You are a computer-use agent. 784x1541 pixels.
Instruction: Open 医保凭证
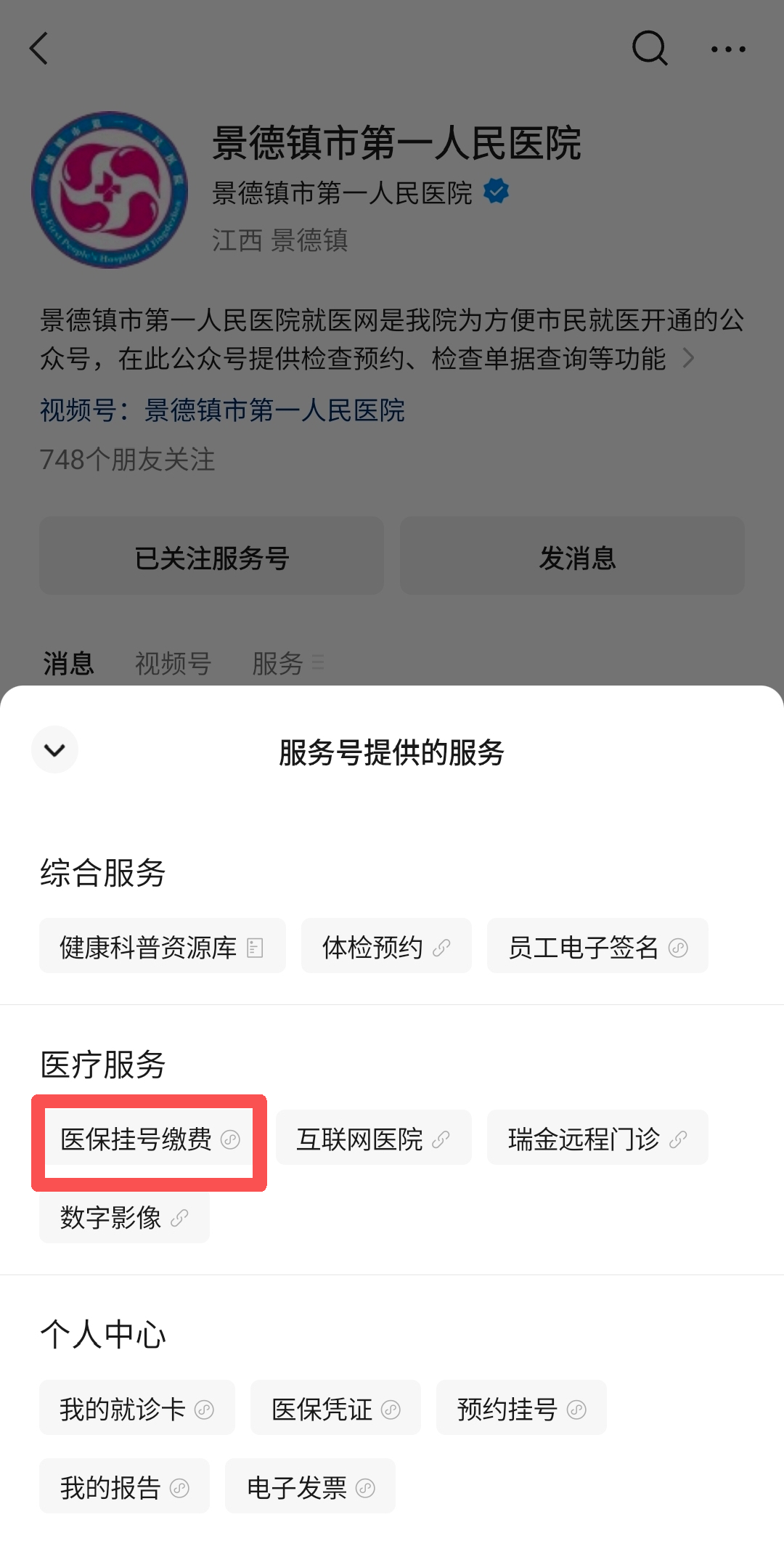tap(335, 1409)
